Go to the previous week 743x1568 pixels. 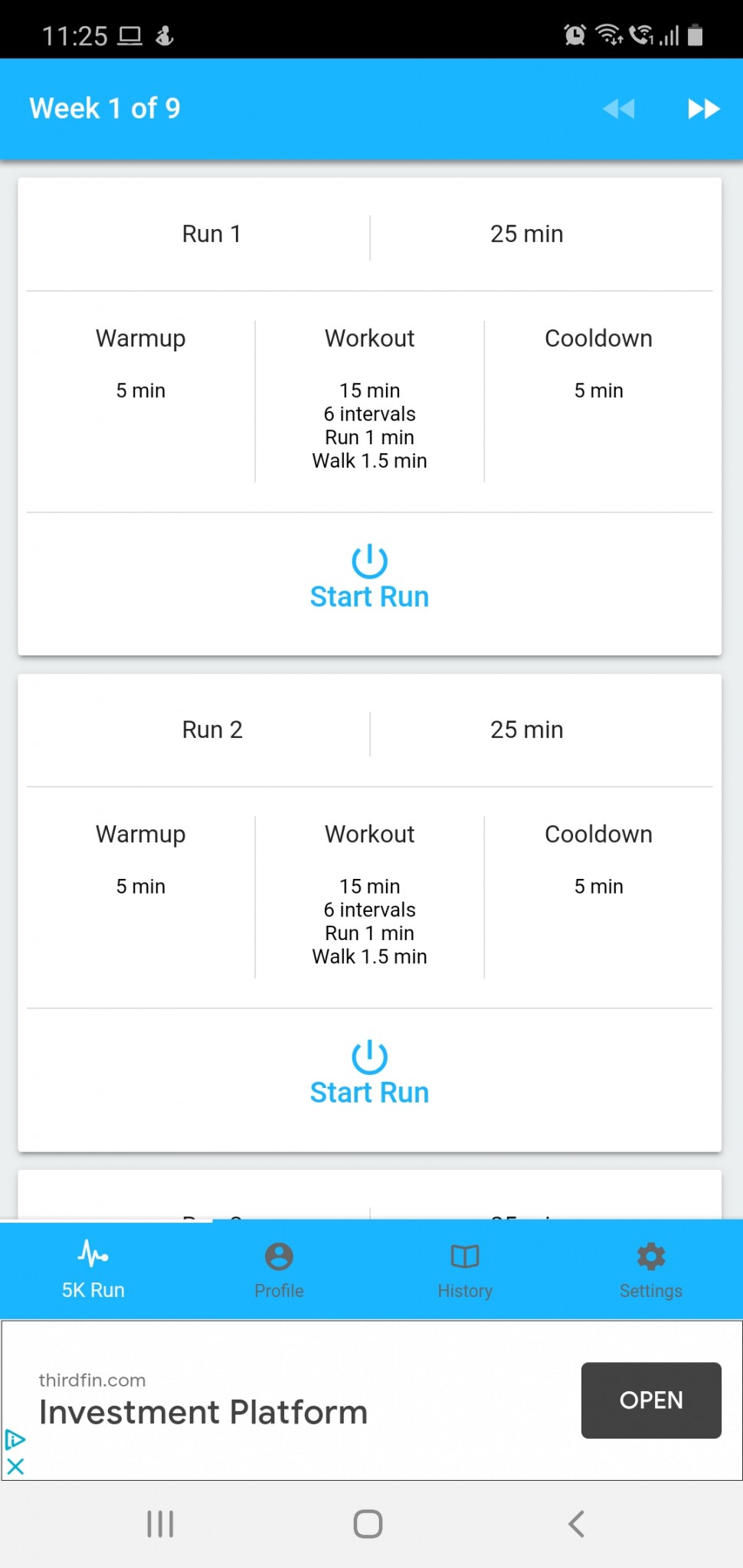[619, 109]
